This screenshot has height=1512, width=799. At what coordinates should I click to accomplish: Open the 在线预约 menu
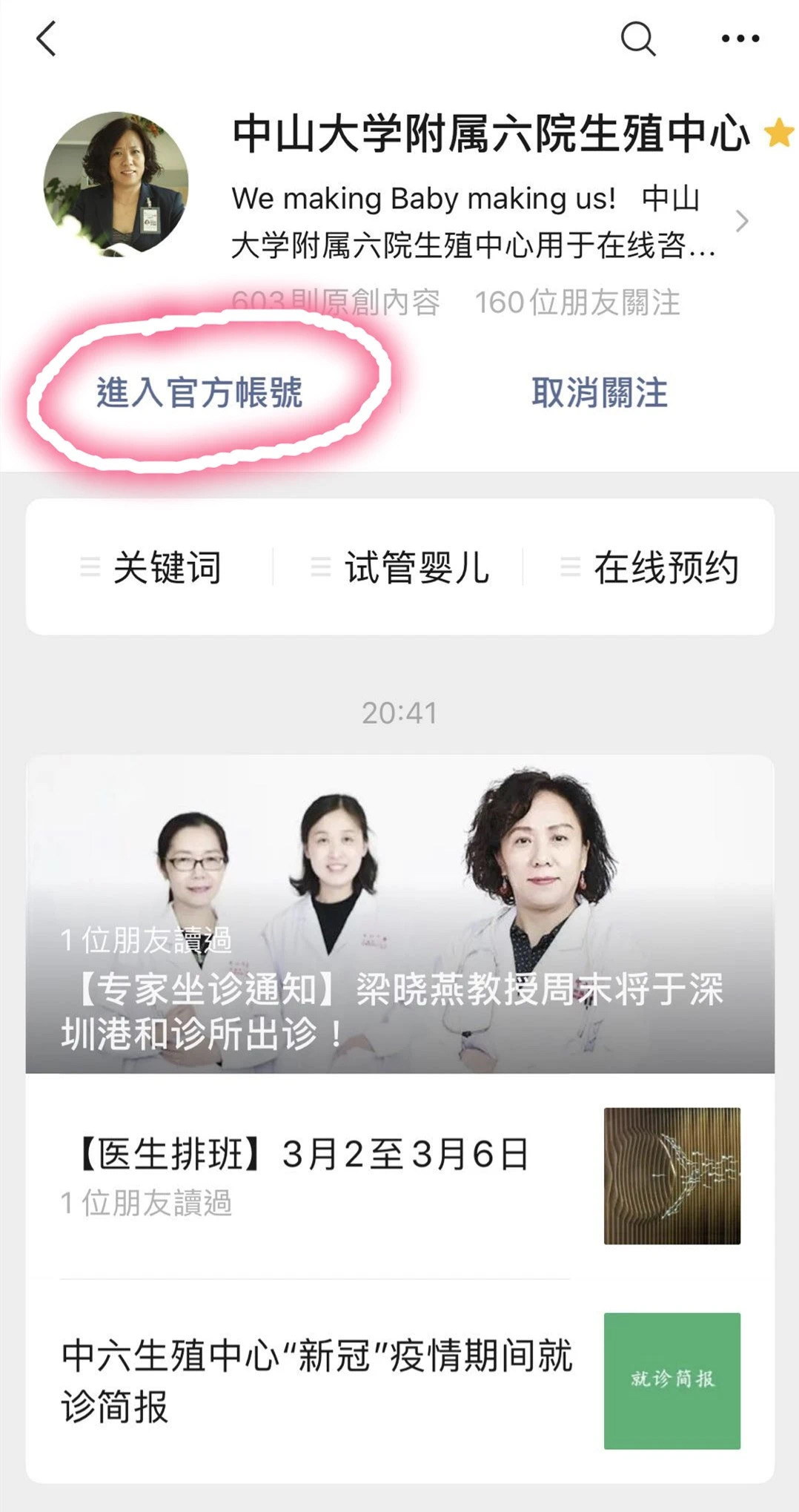tap(651, 568)
